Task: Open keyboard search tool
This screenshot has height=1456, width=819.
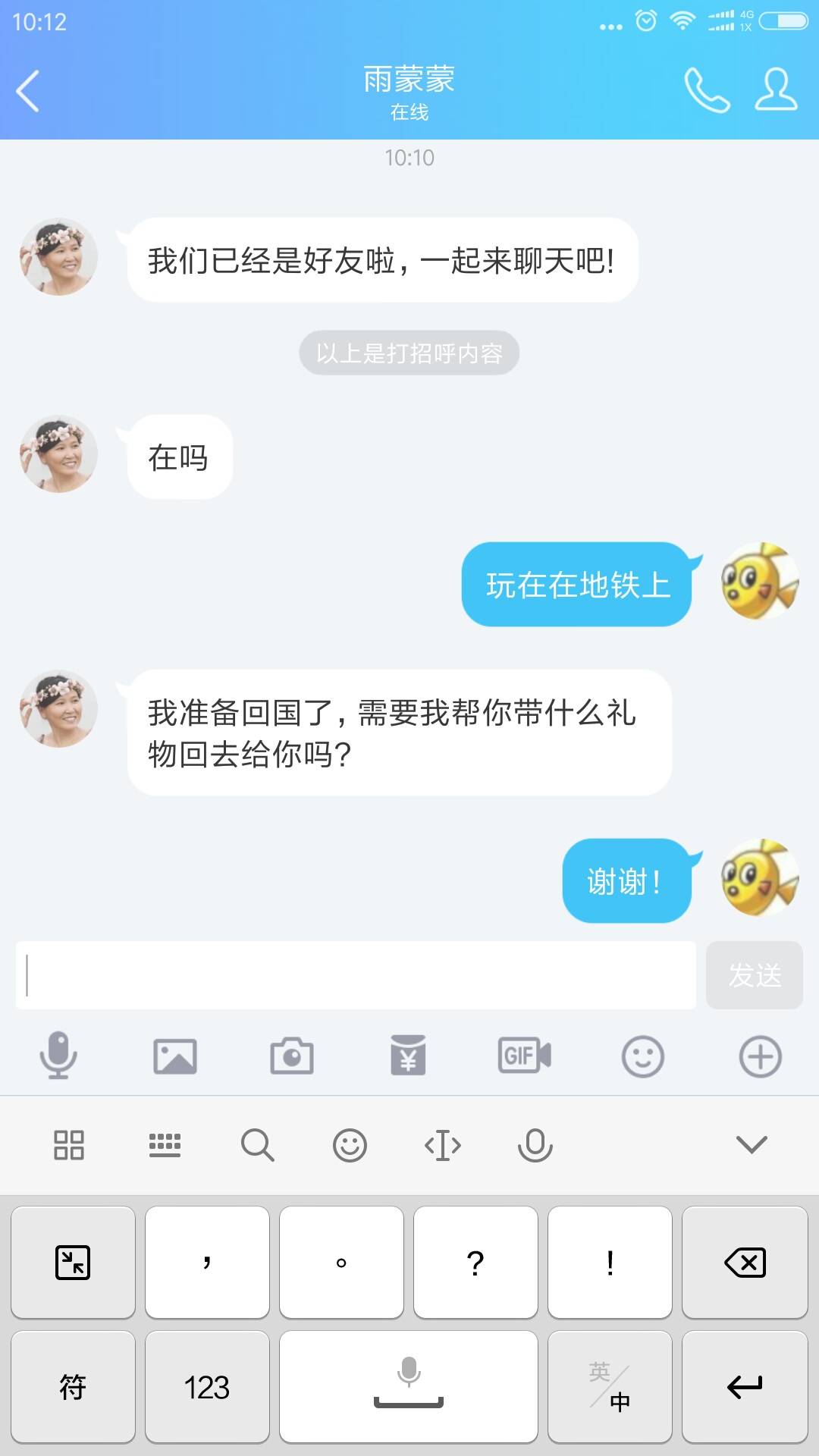Action: (257, 1145)
